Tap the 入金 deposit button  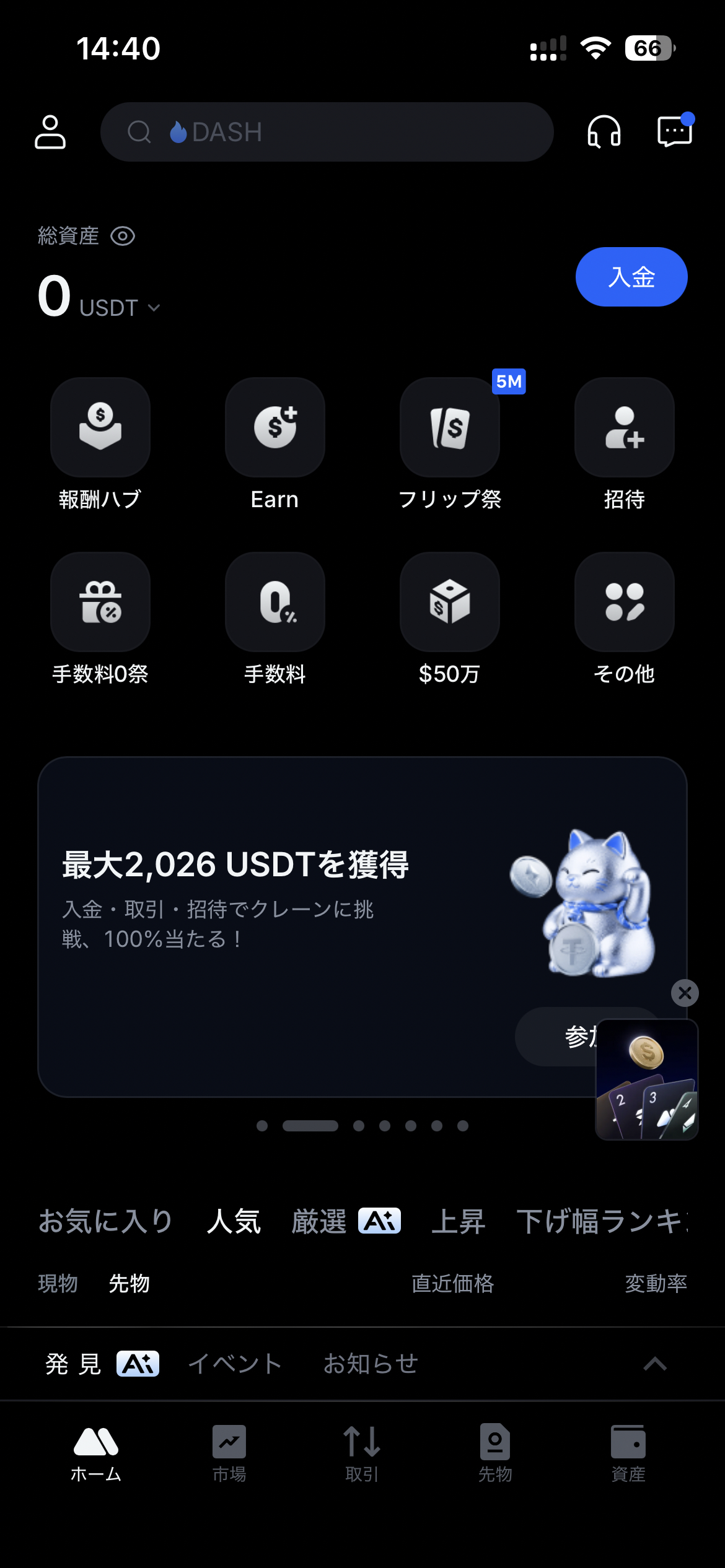631,277
